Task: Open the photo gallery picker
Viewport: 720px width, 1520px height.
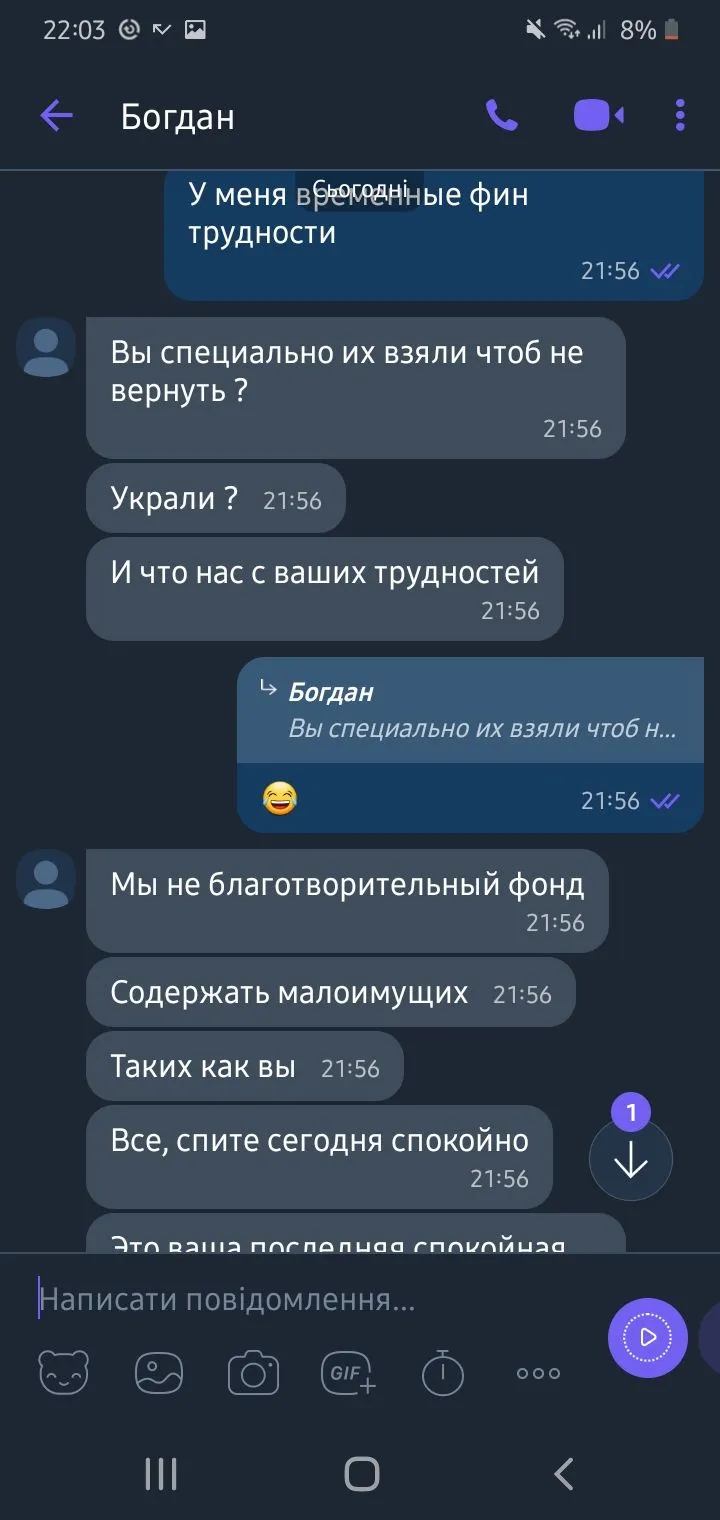Action: (159, 1373)
